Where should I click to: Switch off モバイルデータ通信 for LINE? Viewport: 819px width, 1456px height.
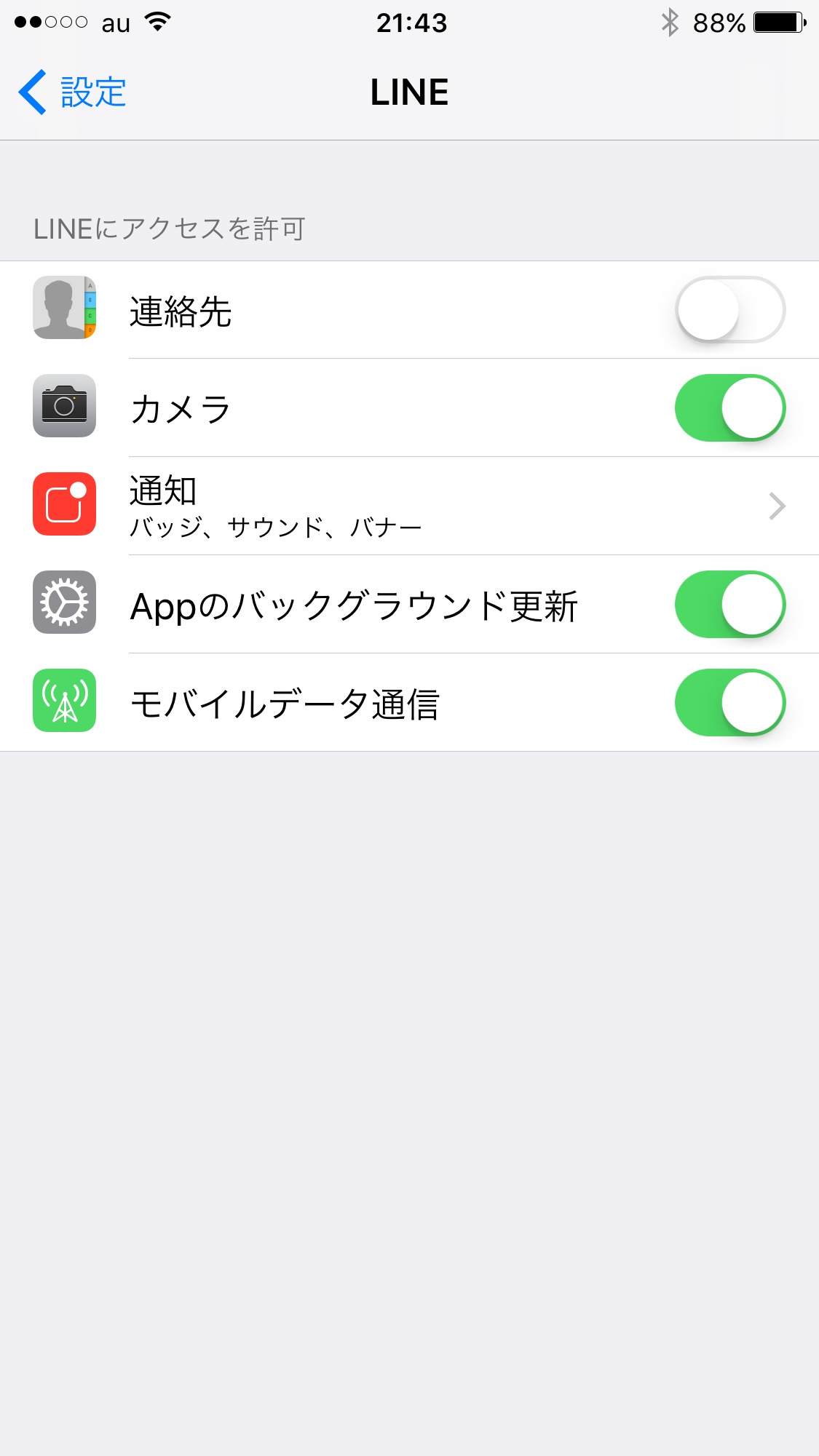click(x=729, y=703)
